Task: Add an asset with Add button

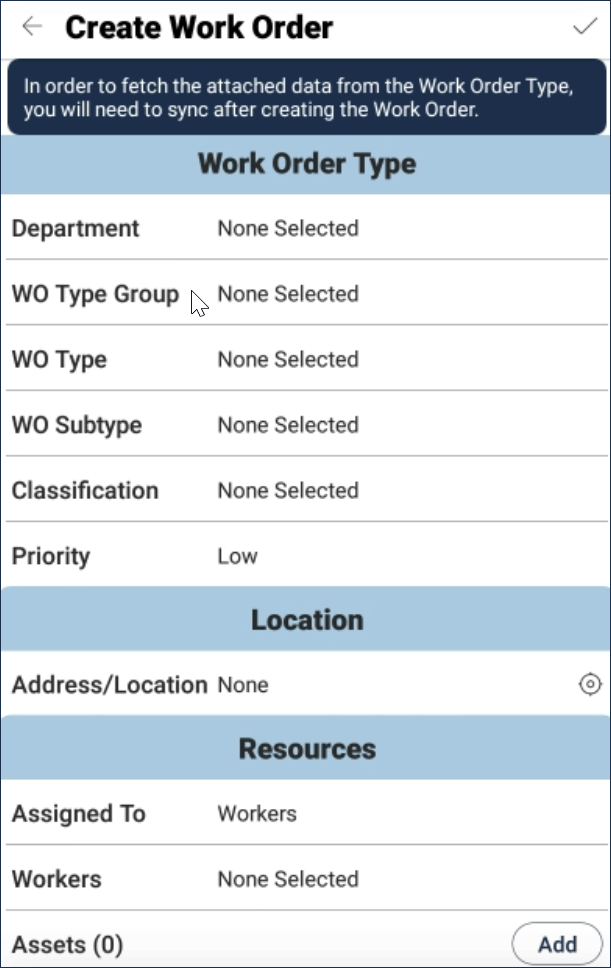Action: click(557, 944)
